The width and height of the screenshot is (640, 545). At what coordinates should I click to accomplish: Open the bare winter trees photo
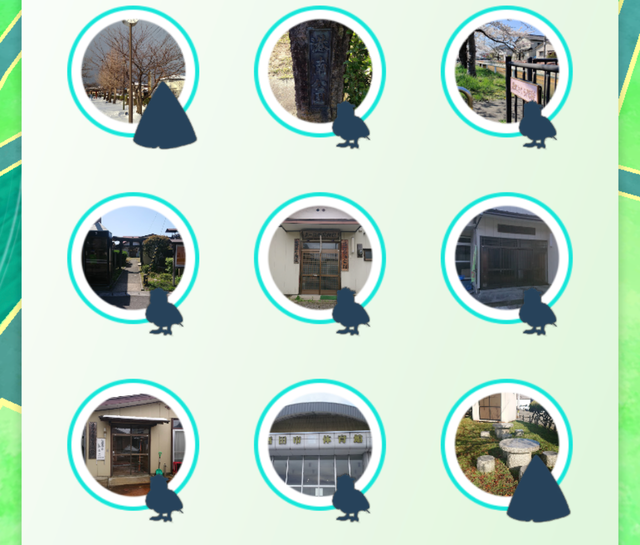132,70
